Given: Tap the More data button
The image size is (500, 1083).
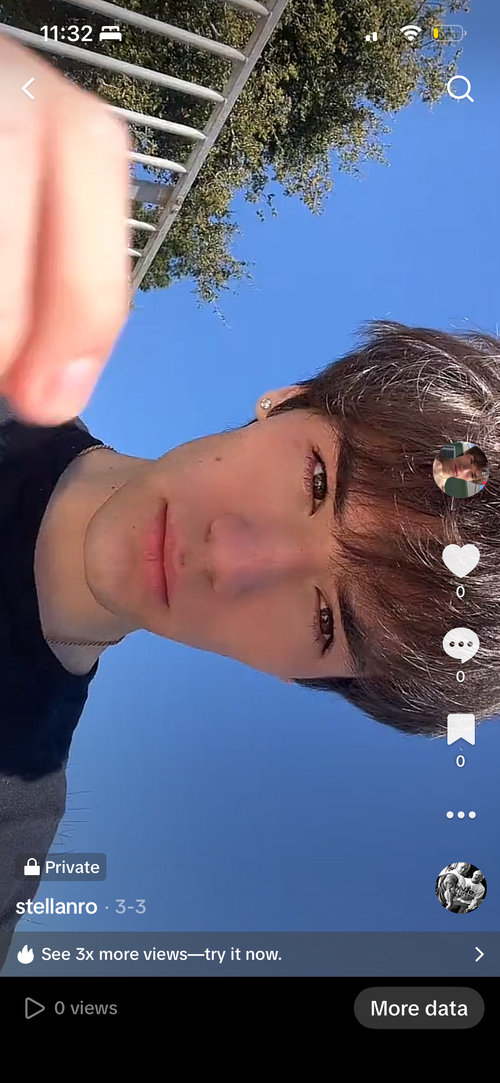Looking at the screenshot, I should pyautogui.click(x=419, y=1008).
